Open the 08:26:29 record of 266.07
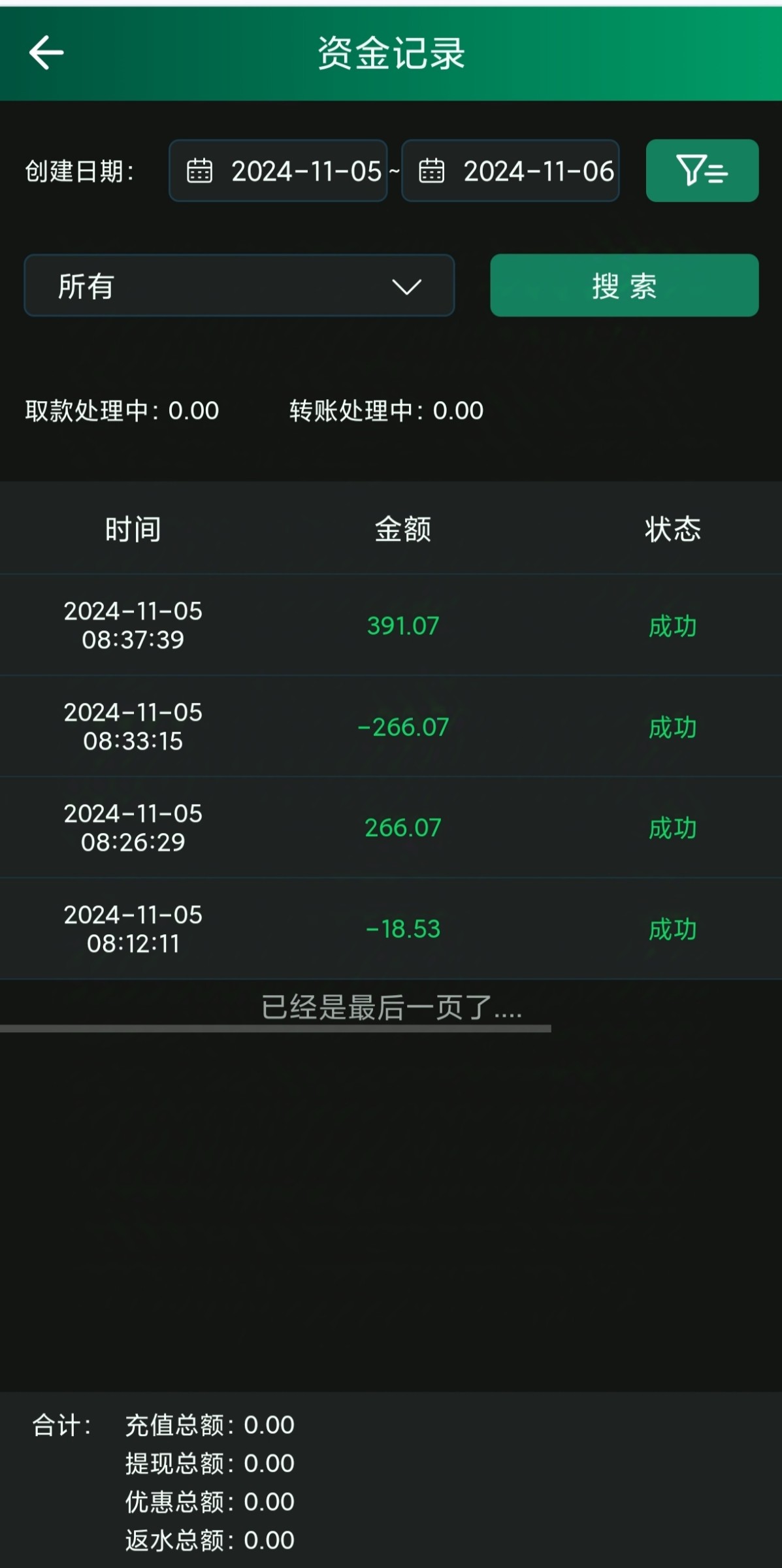This screenshot has width=782, height=1568. 391,828
